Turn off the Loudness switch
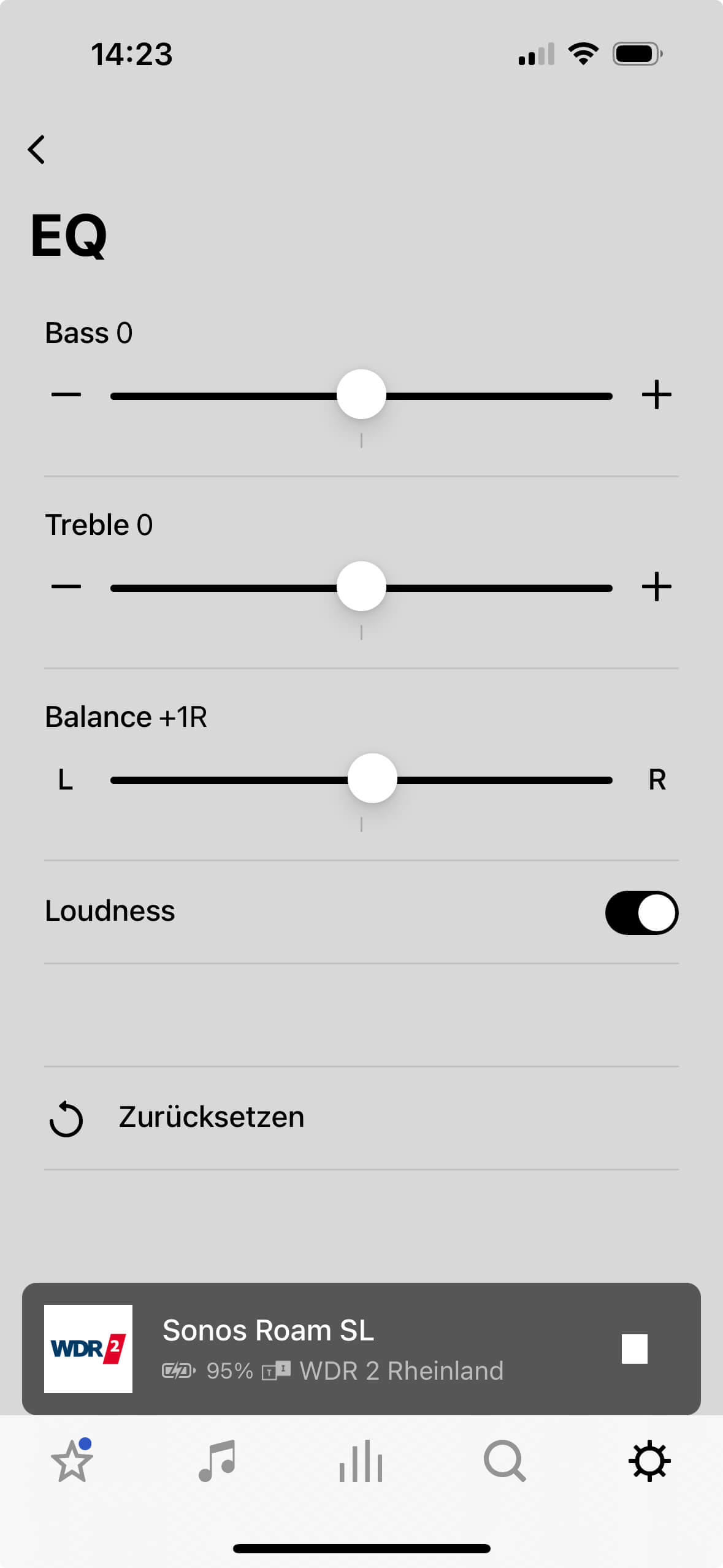 pos(641,912)
